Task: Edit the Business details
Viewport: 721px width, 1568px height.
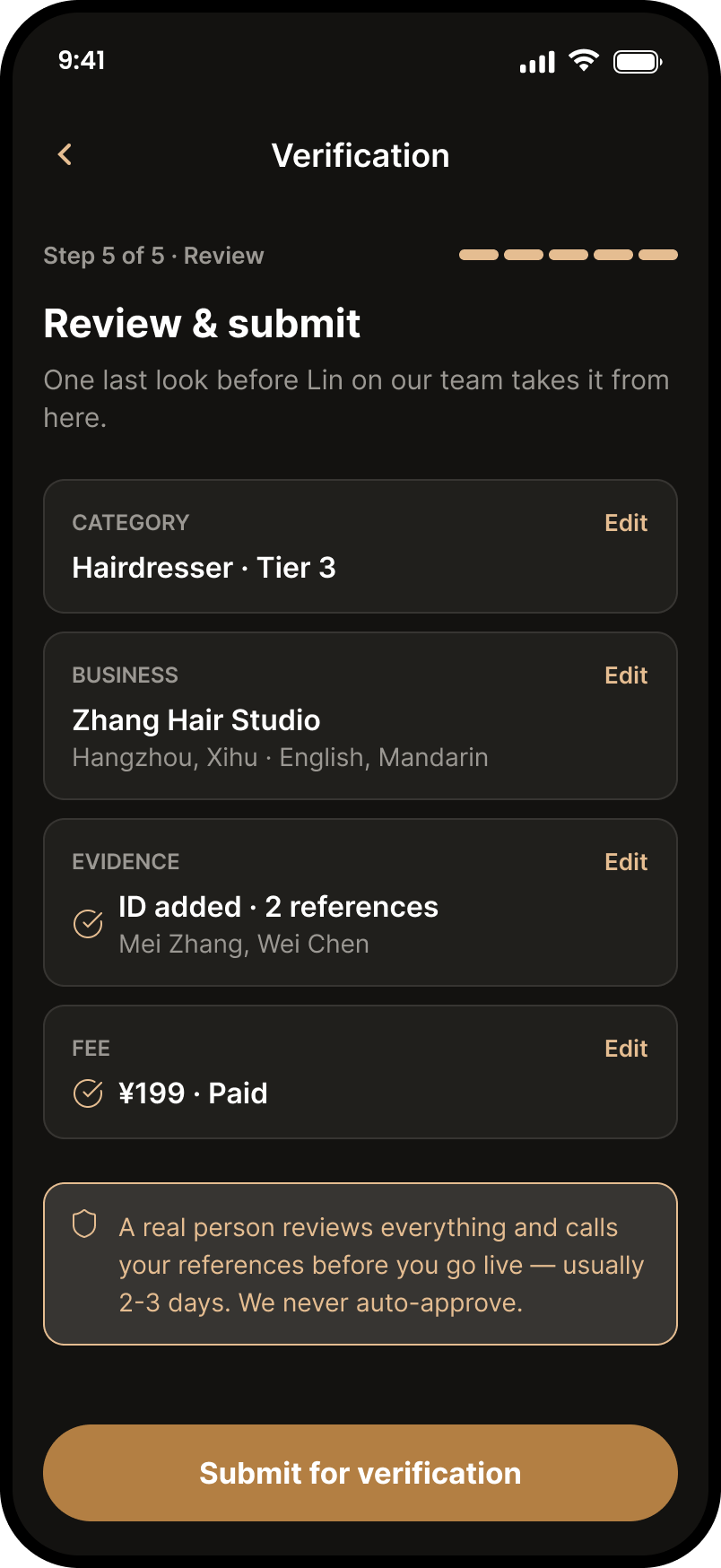Action: (626, 675)
